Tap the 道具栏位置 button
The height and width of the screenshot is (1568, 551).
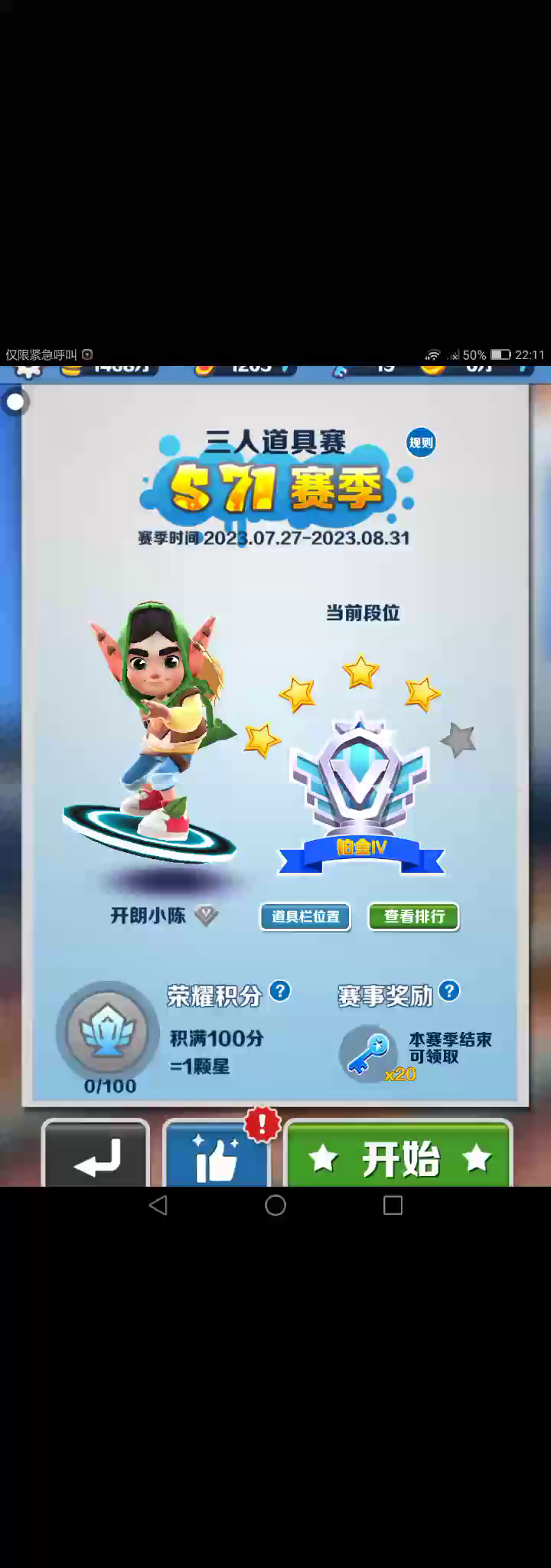click(x=305, y=916)
